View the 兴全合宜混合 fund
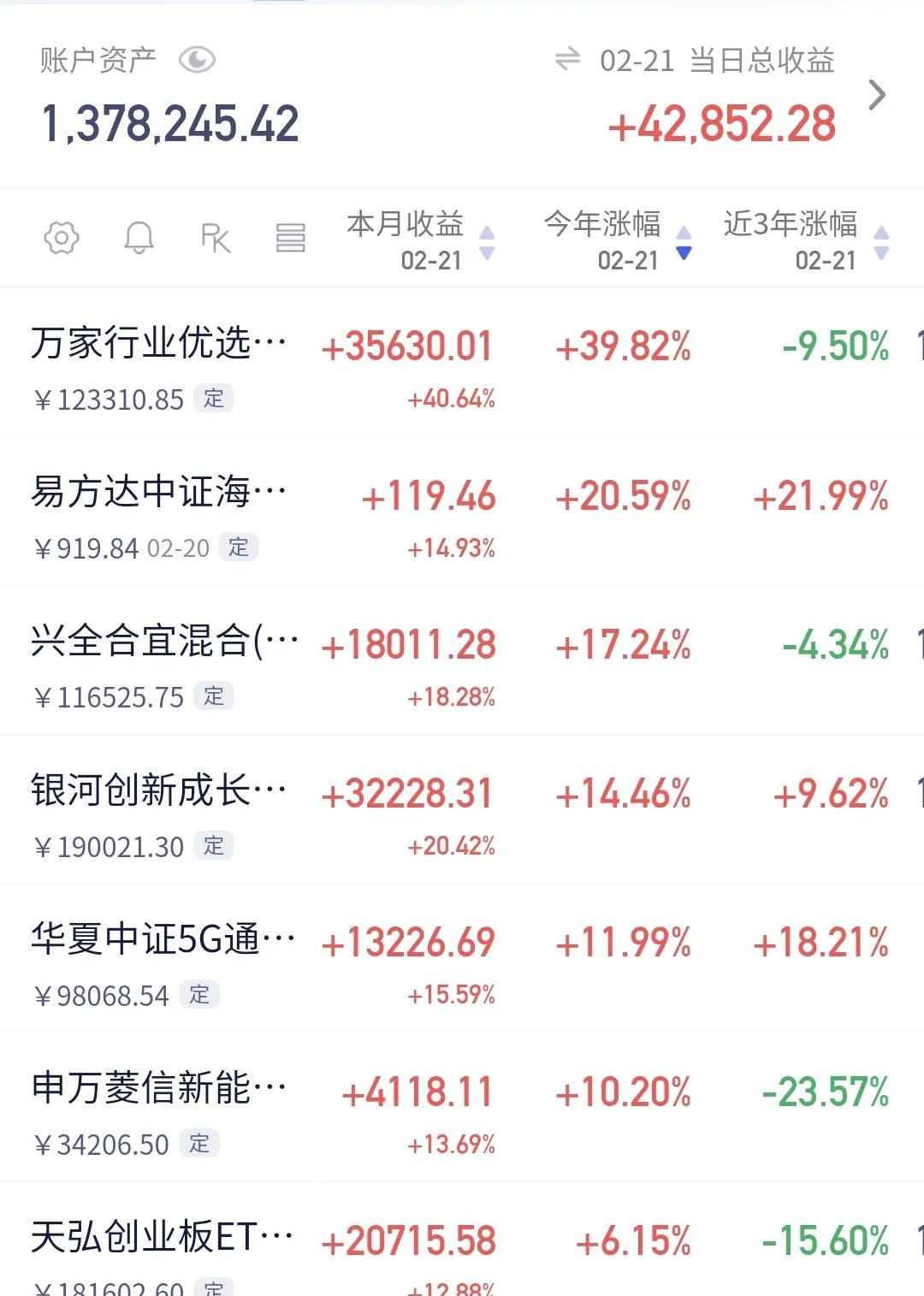924x1296 pixels. click(158, 644)
